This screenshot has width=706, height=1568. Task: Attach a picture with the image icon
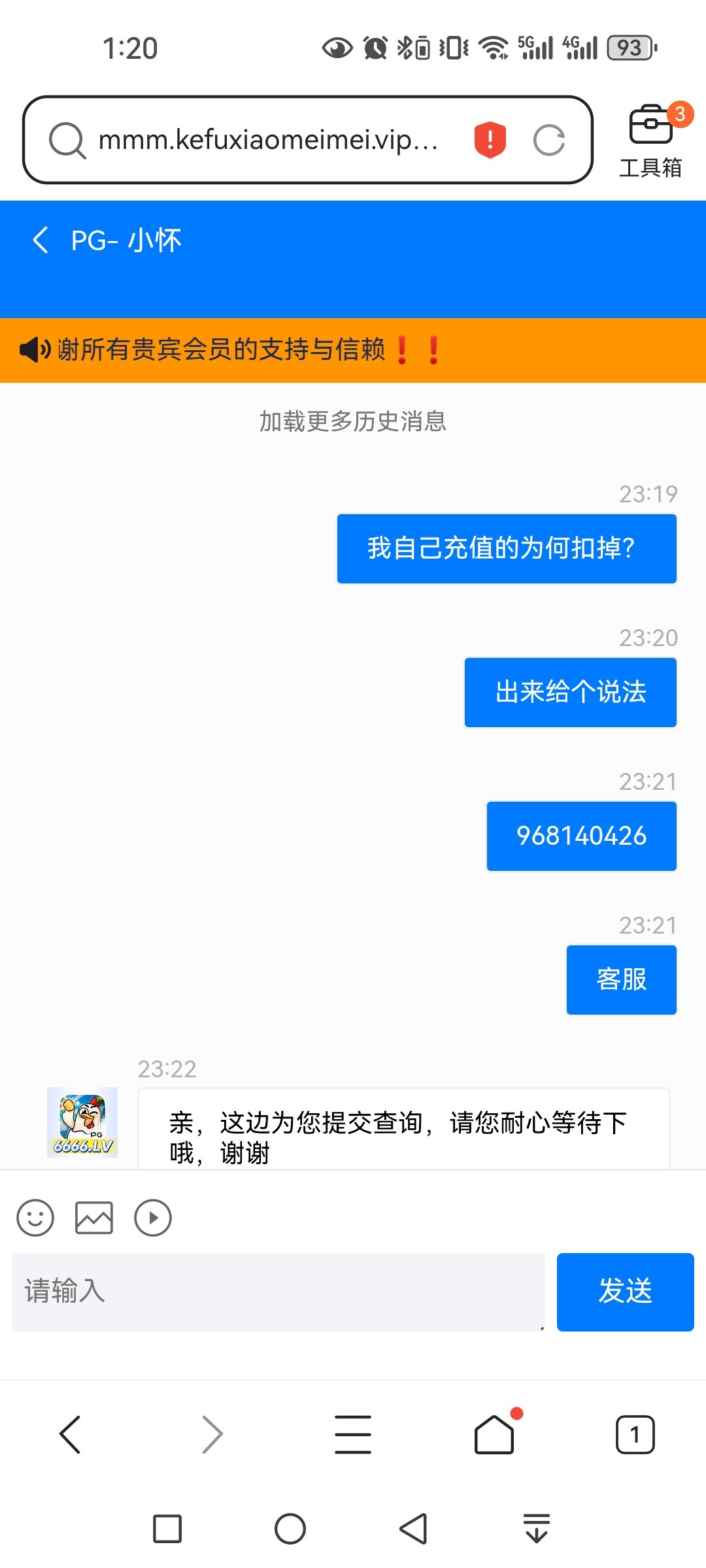94,1218
